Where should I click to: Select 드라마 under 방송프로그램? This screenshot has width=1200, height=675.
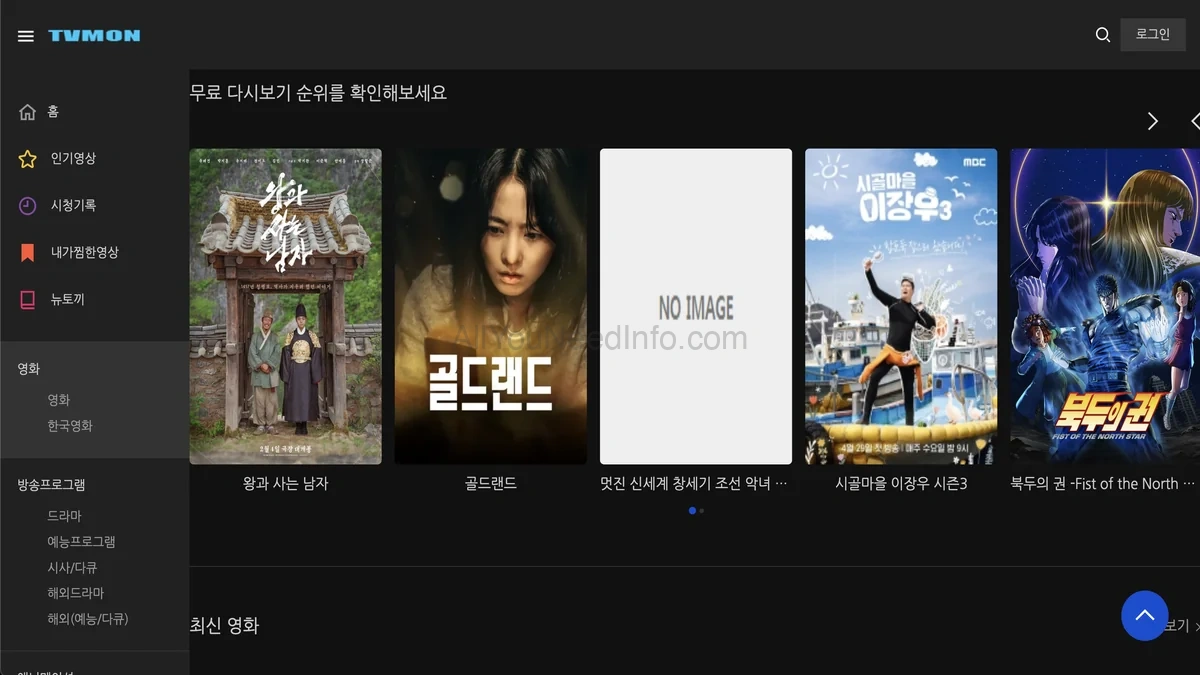pos(64,516)
